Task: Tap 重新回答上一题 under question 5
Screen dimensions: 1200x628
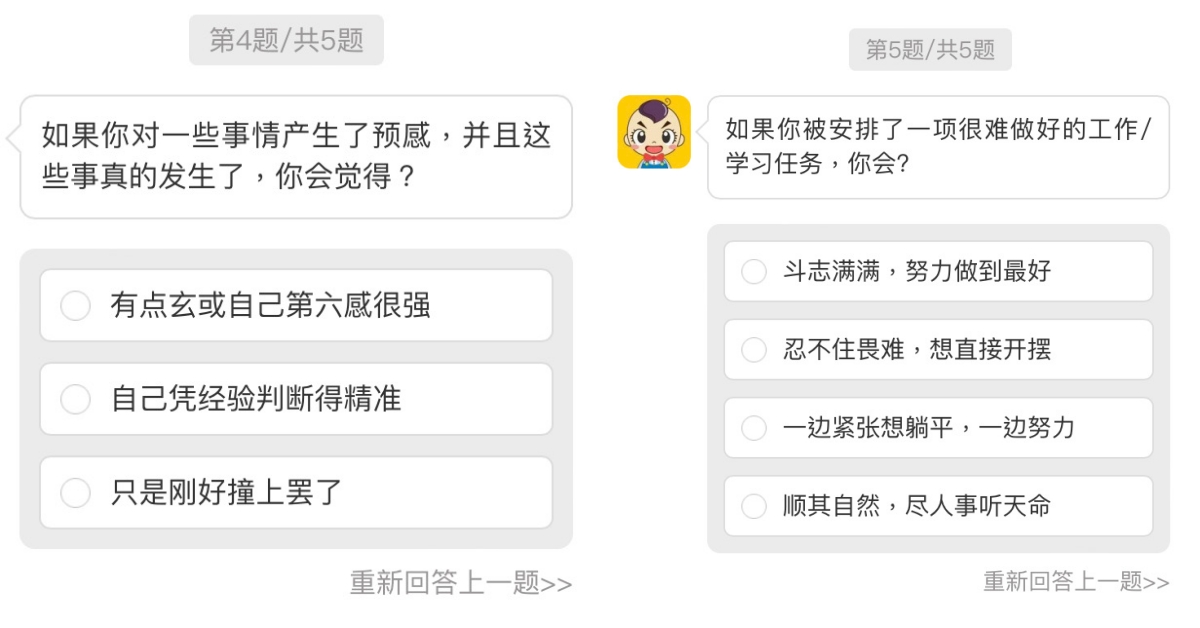Action: [x=1075, y=581]
